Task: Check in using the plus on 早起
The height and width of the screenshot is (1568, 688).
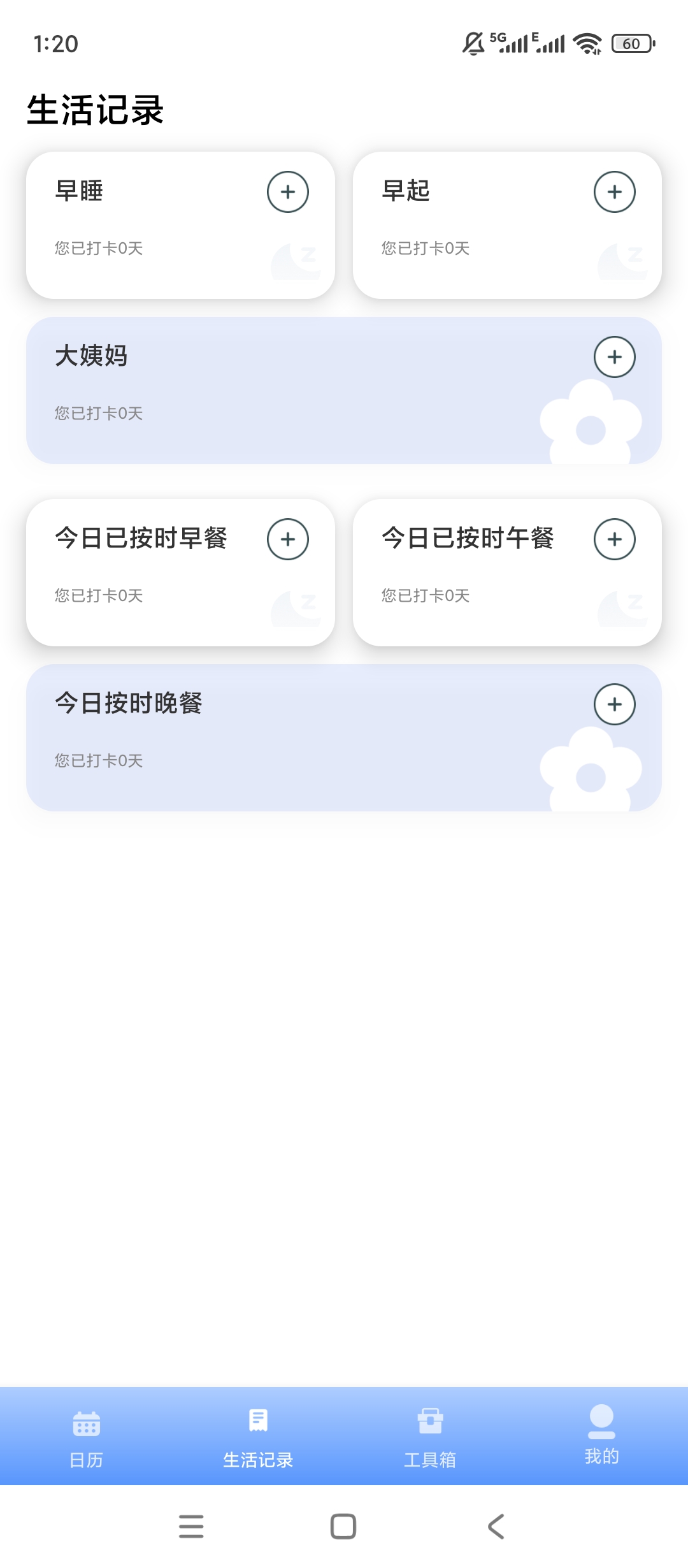Action: pyautogui.click(x=615, y=192)
